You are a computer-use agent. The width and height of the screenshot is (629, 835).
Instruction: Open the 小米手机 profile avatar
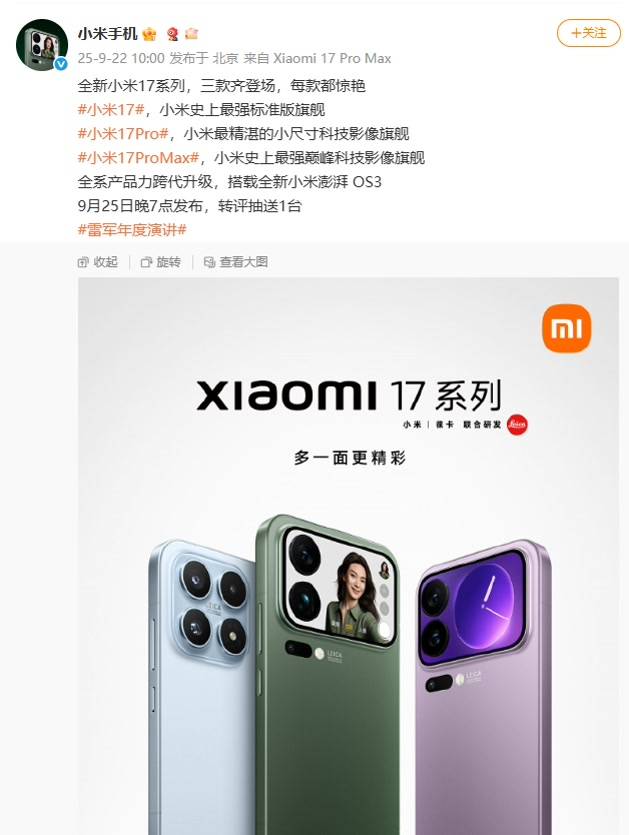[41, 45]
